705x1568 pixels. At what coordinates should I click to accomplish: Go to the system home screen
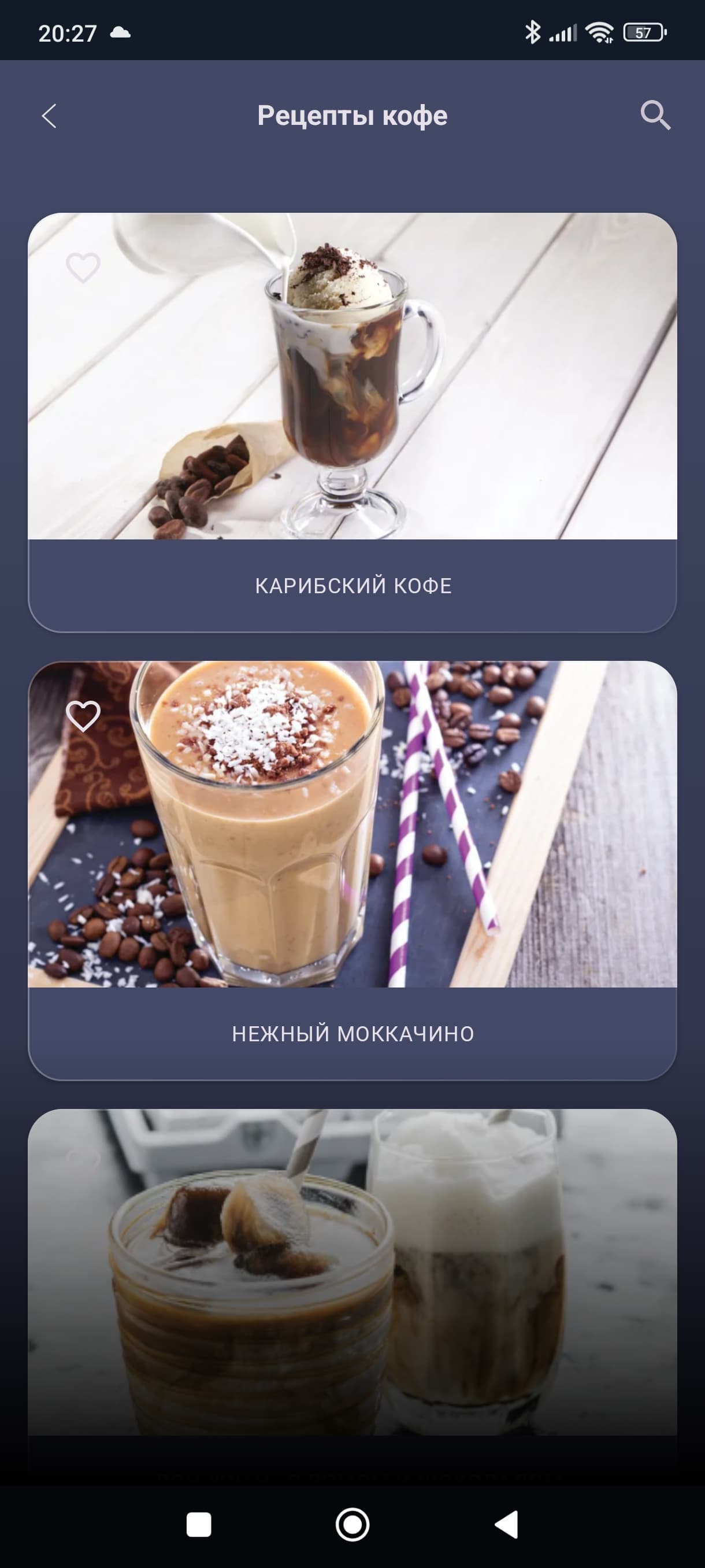(352, 1525)
